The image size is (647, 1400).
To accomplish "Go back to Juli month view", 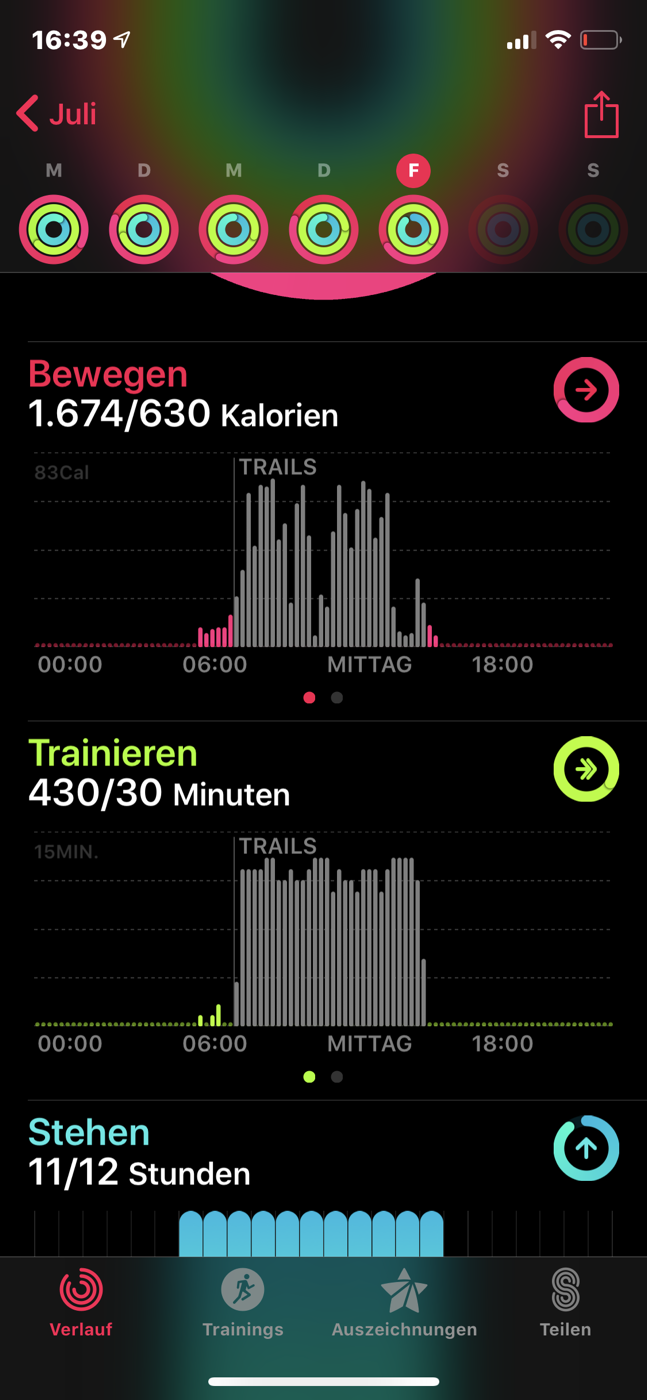I will coord(57,114).
